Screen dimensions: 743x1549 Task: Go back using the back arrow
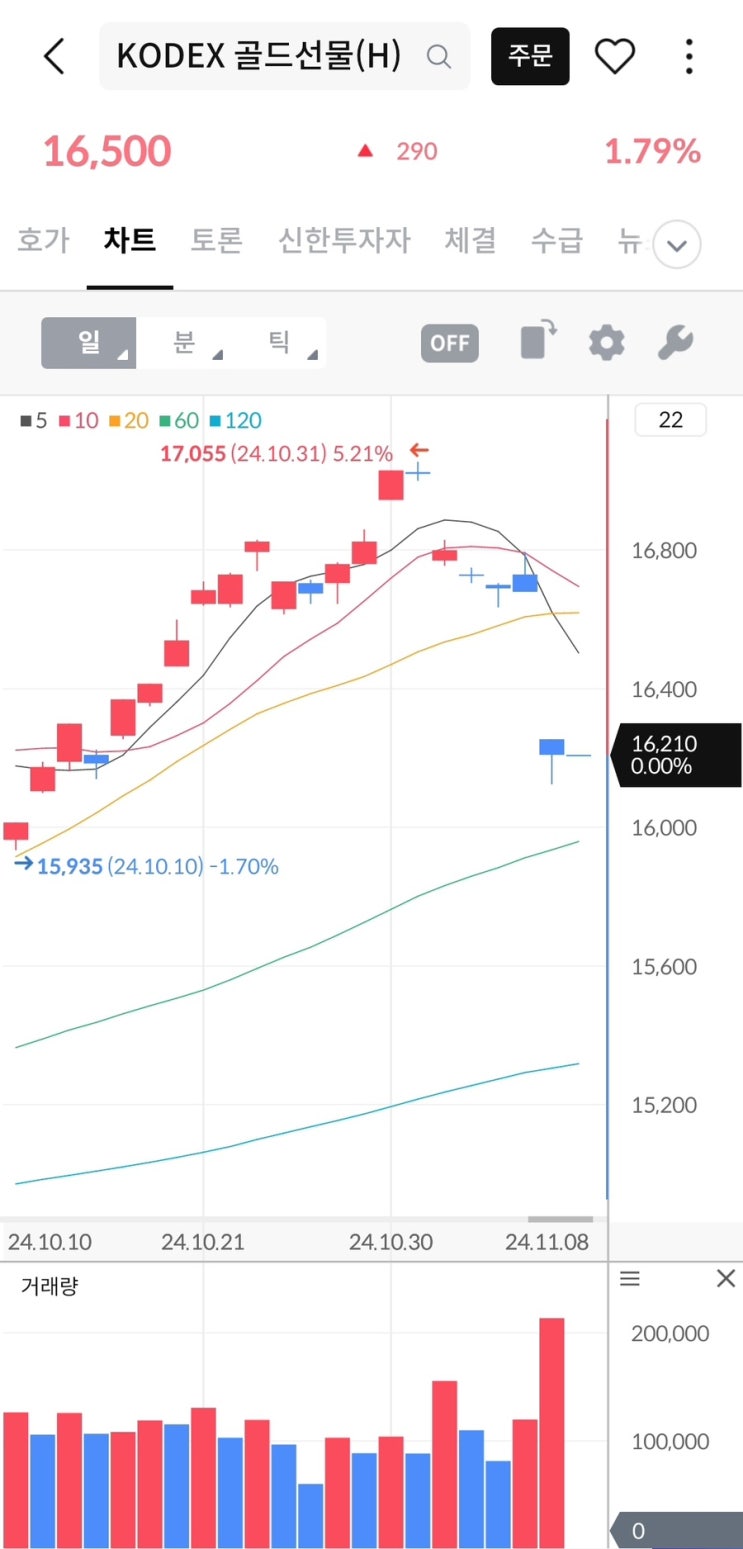54,57
